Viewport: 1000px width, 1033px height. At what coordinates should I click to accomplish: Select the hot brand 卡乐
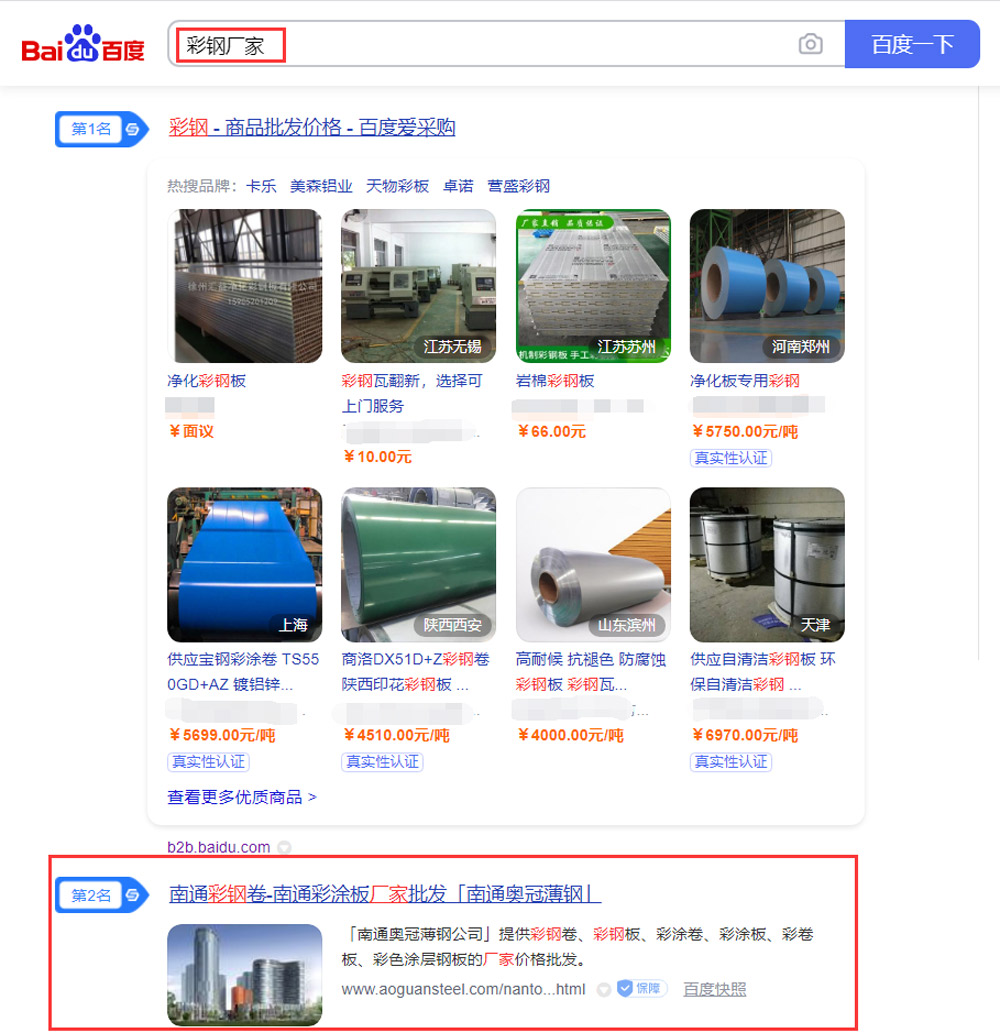coord(261,186)
